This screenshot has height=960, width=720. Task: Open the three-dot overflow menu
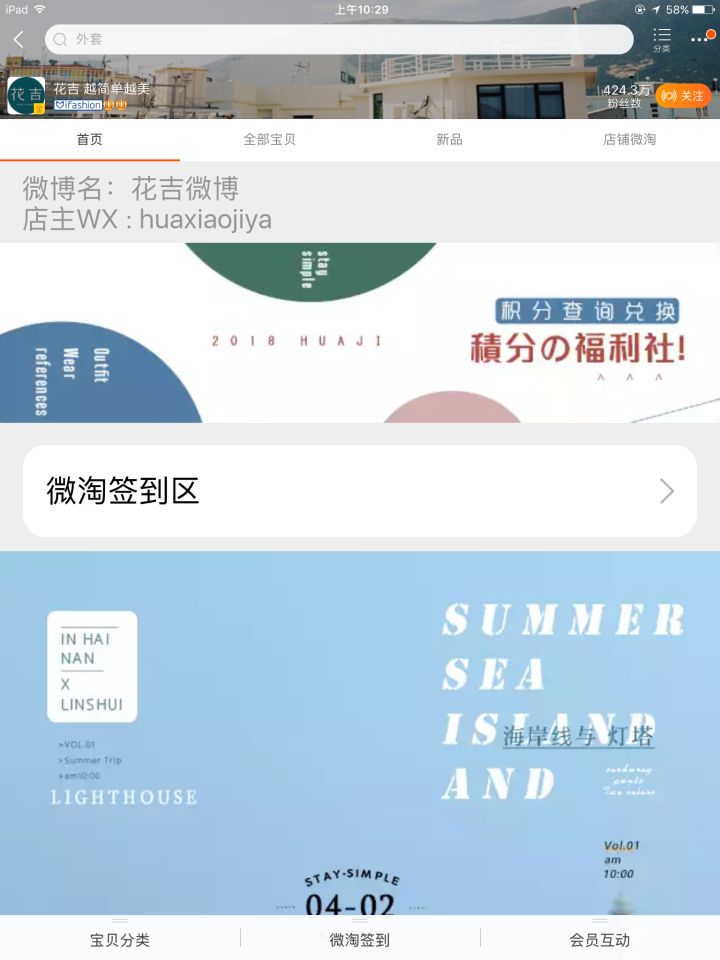tap(701, 40)
